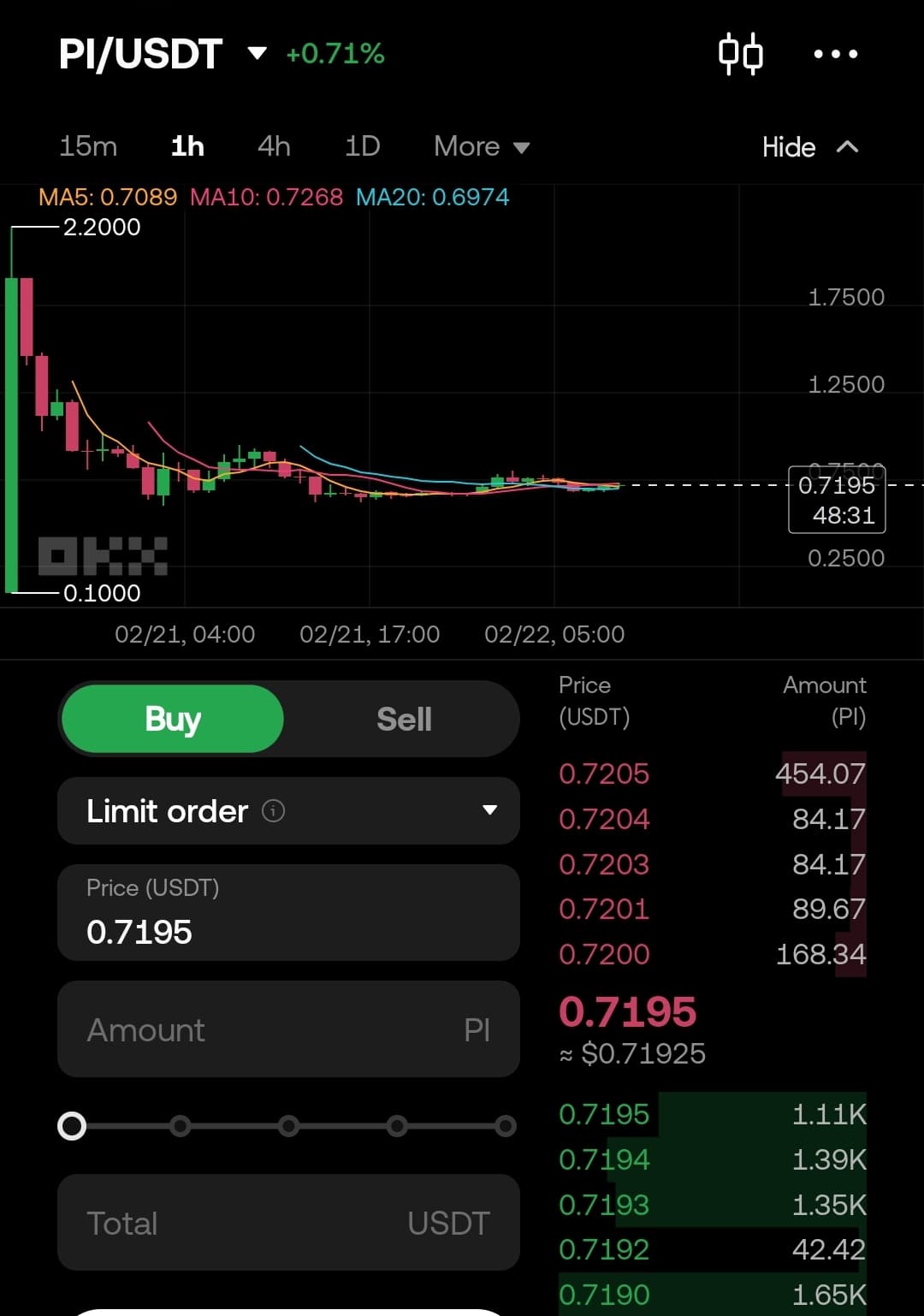Open the PI/USDT pair selector
Image resolution: width=924 pixels, height=1316 pixels.
pyautogui.click(x=163, y=54)
